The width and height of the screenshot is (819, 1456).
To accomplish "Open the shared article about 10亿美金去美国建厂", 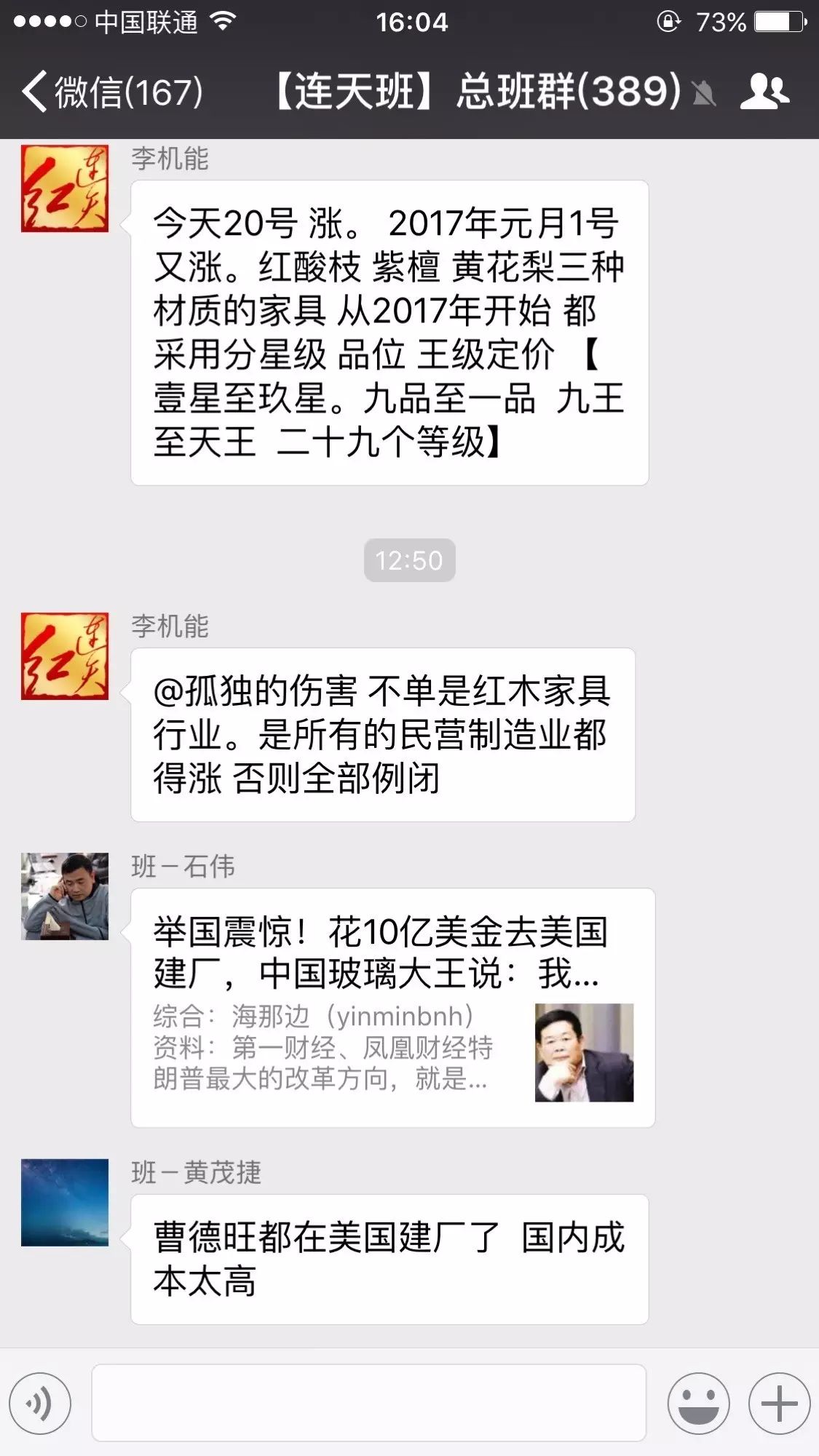I will pos(392,1008).
